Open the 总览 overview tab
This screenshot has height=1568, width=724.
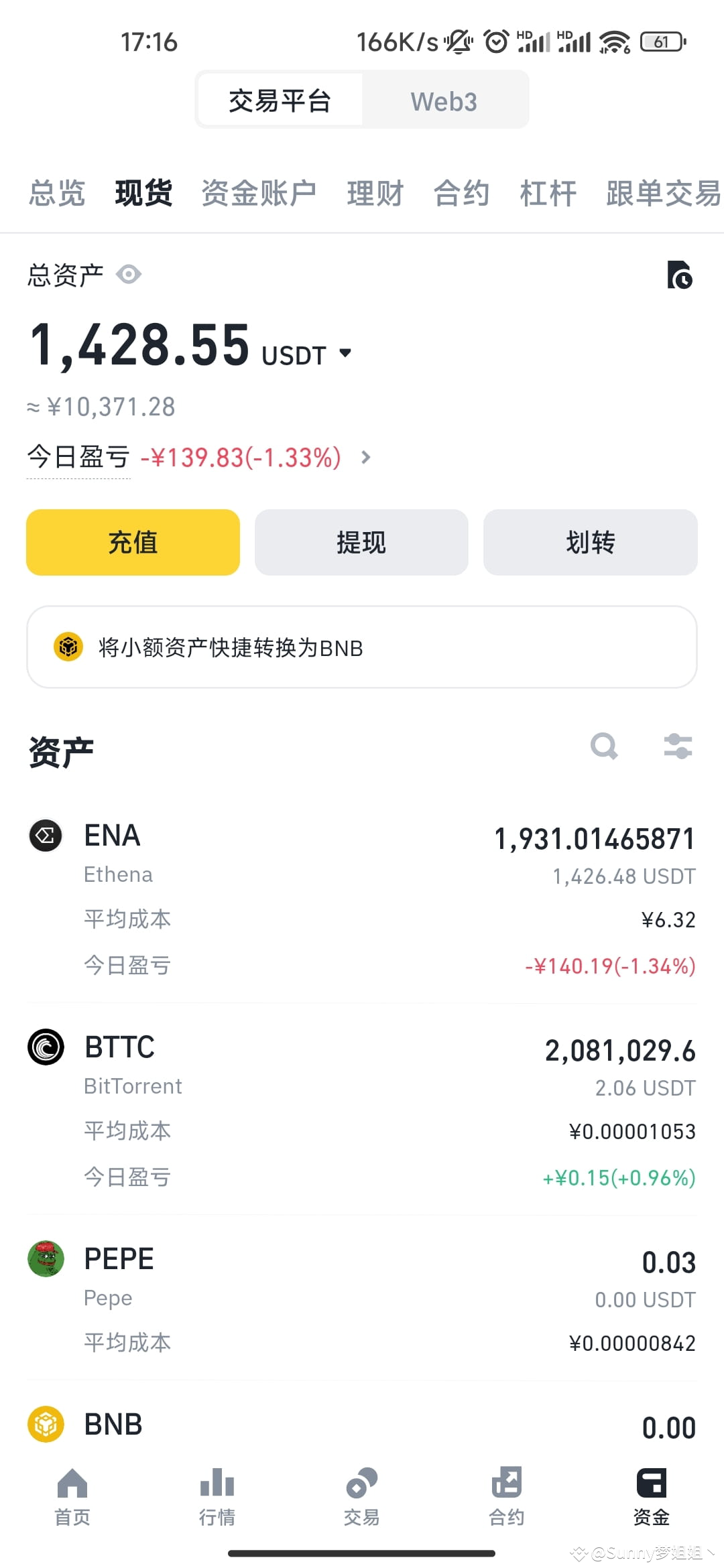pos(57,193)
